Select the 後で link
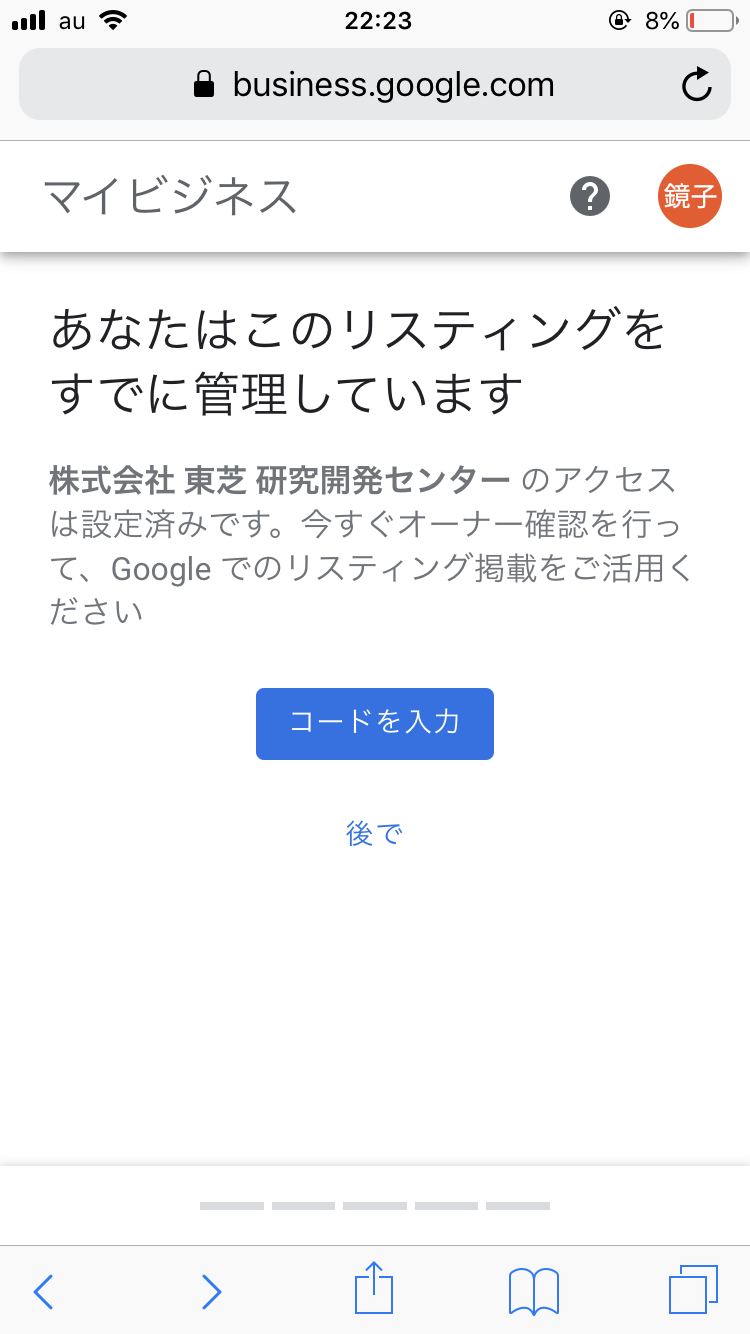This screenshot has width=750, height=1334. click(374, 833)
